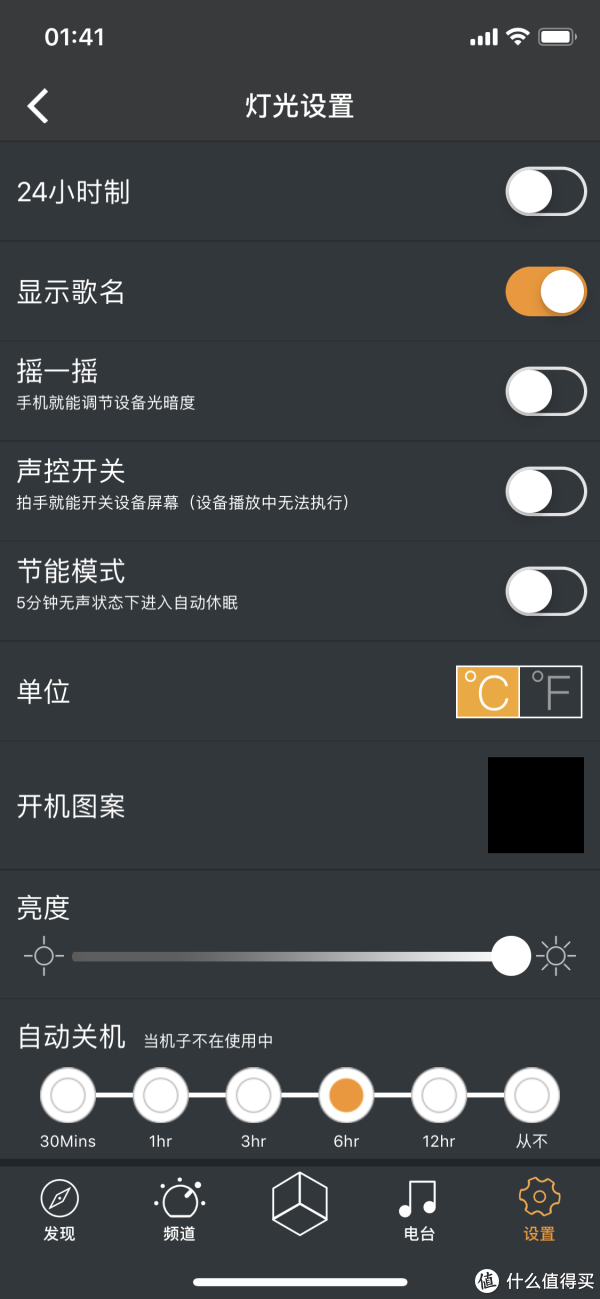
Task: Open the 开机图案 preview
Action: pyautogui.click(x=536, y=805)
